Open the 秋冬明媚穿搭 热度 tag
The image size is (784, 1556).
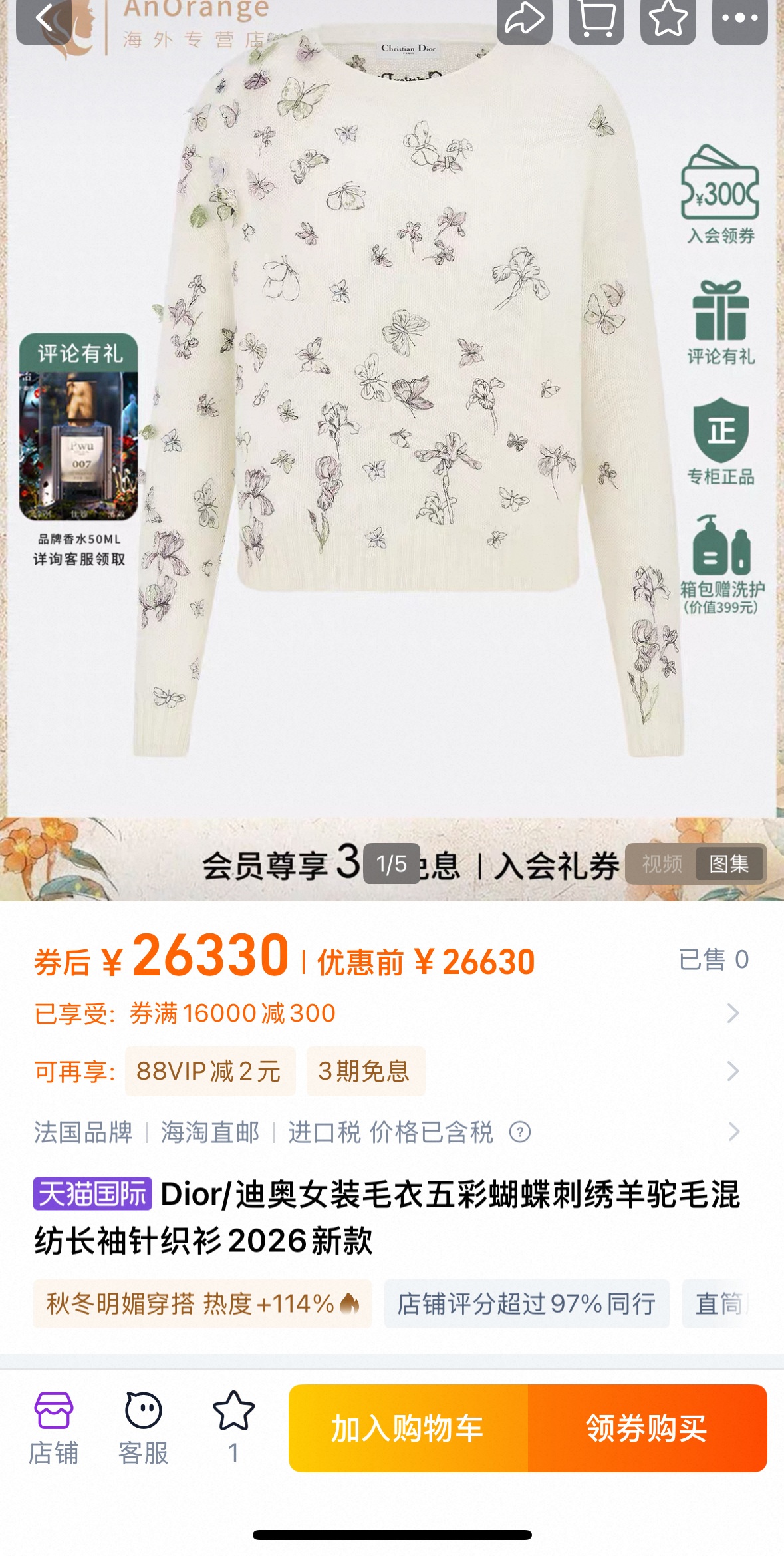click(202, 1303)
